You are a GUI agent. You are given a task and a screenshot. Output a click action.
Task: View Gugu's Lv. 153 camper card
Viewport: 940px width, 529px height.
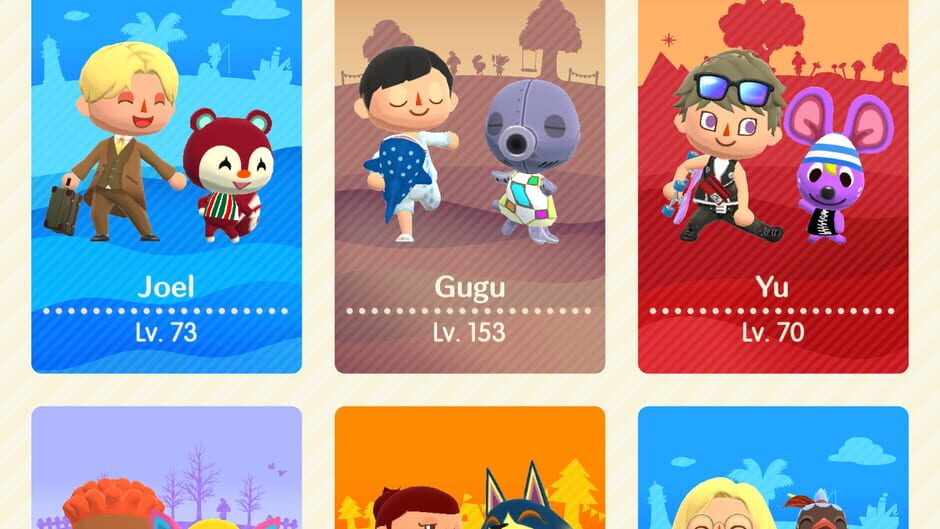(x=469, y=190)
